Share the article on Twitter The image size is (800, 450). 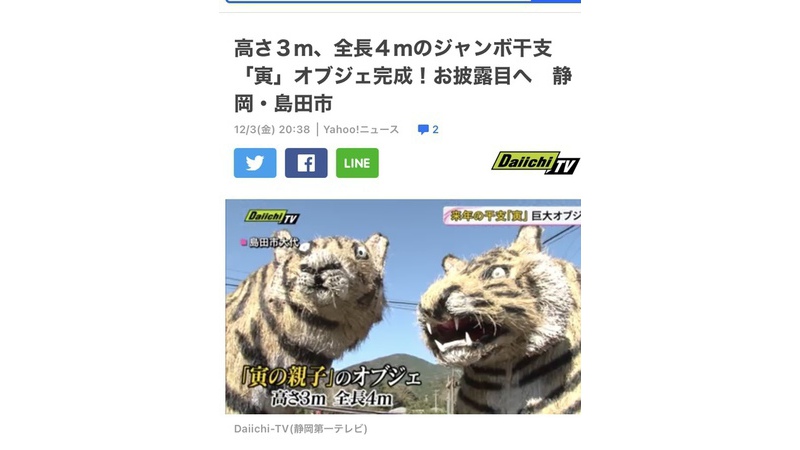tap(255, 163)
